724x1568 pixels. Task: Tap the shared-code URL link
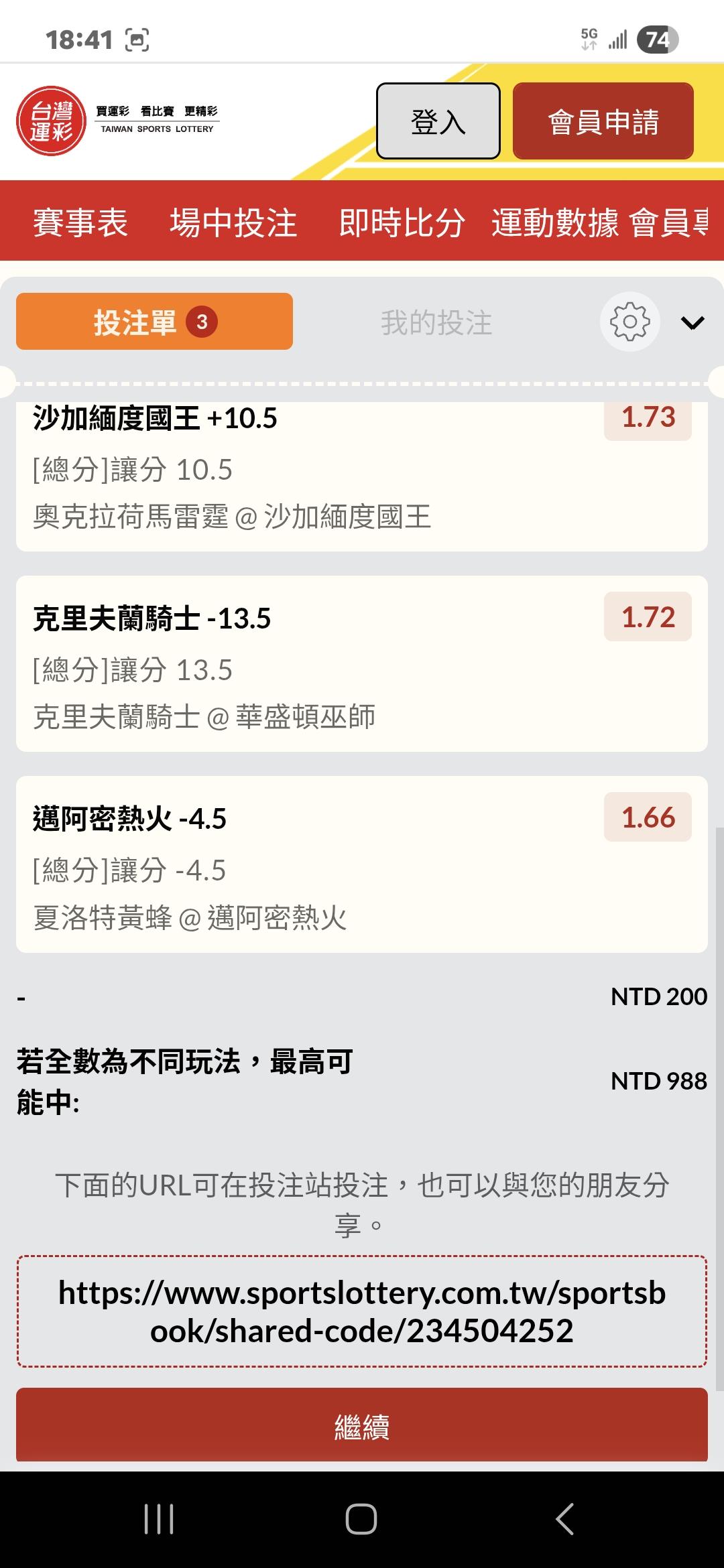[362, 1311]
